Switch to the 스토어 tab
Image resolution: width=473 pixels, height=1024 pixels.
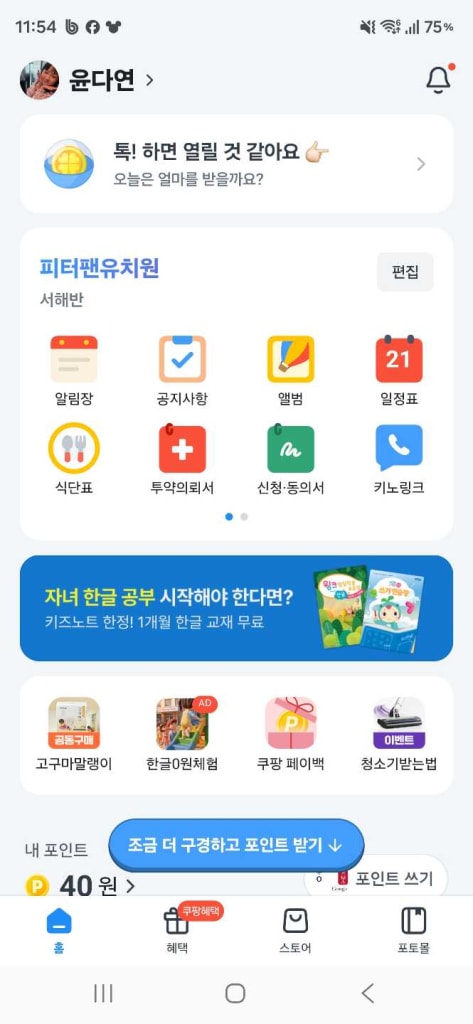point(295,929)
